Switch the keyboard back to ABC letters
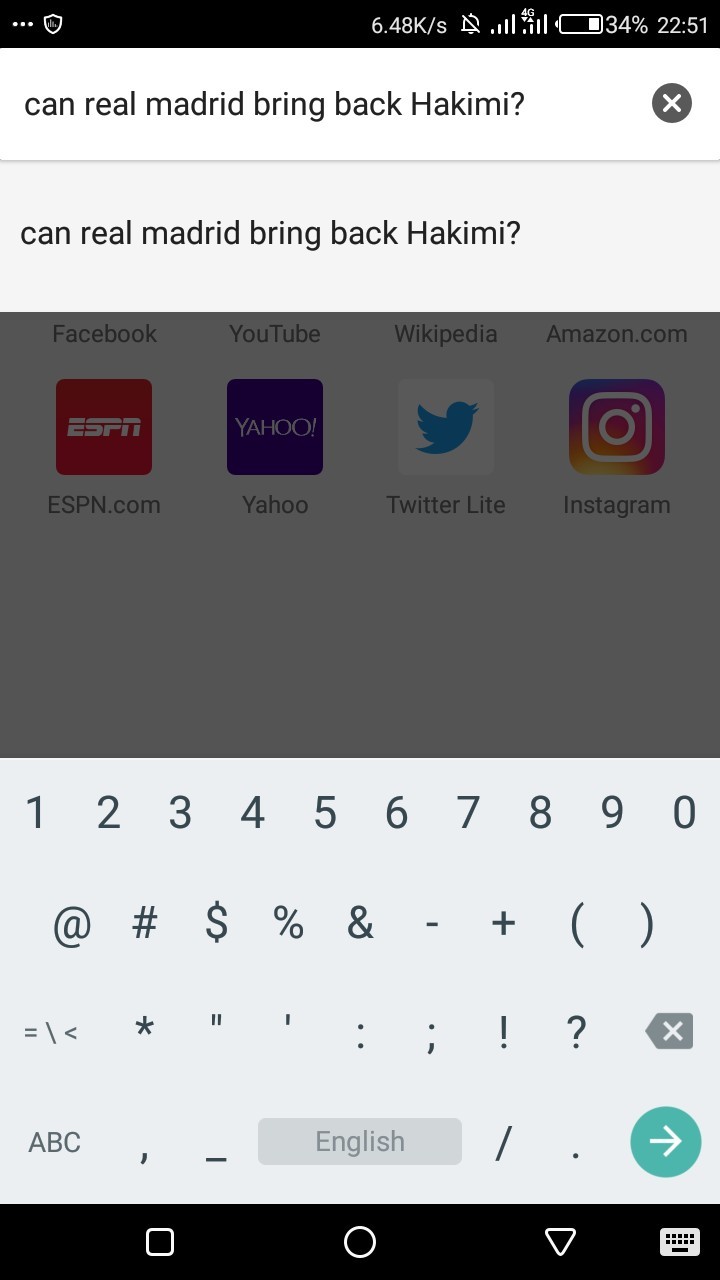Screen dimensions: 720x1280 tap(54, 1142)
